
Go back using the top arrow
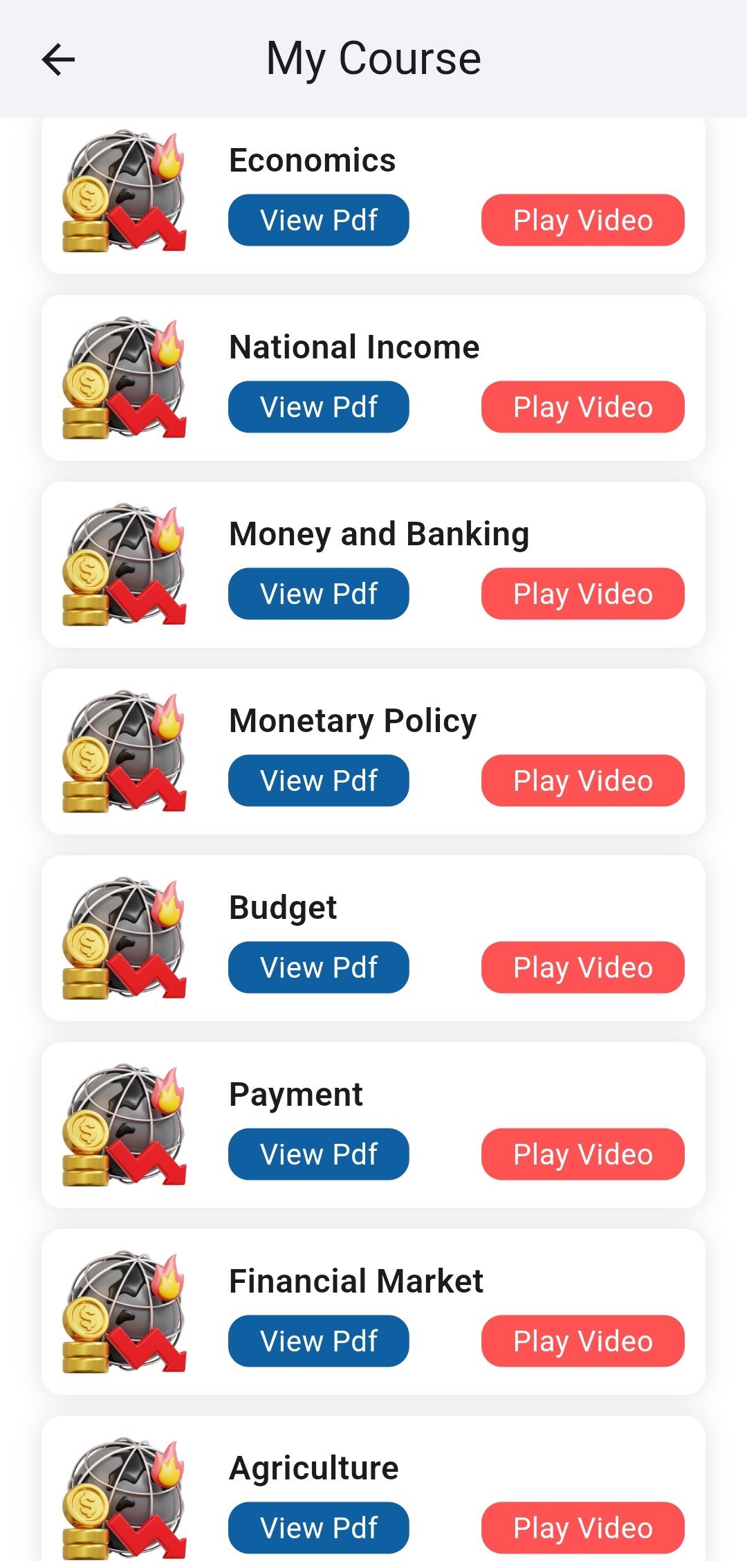coord(58,60)
